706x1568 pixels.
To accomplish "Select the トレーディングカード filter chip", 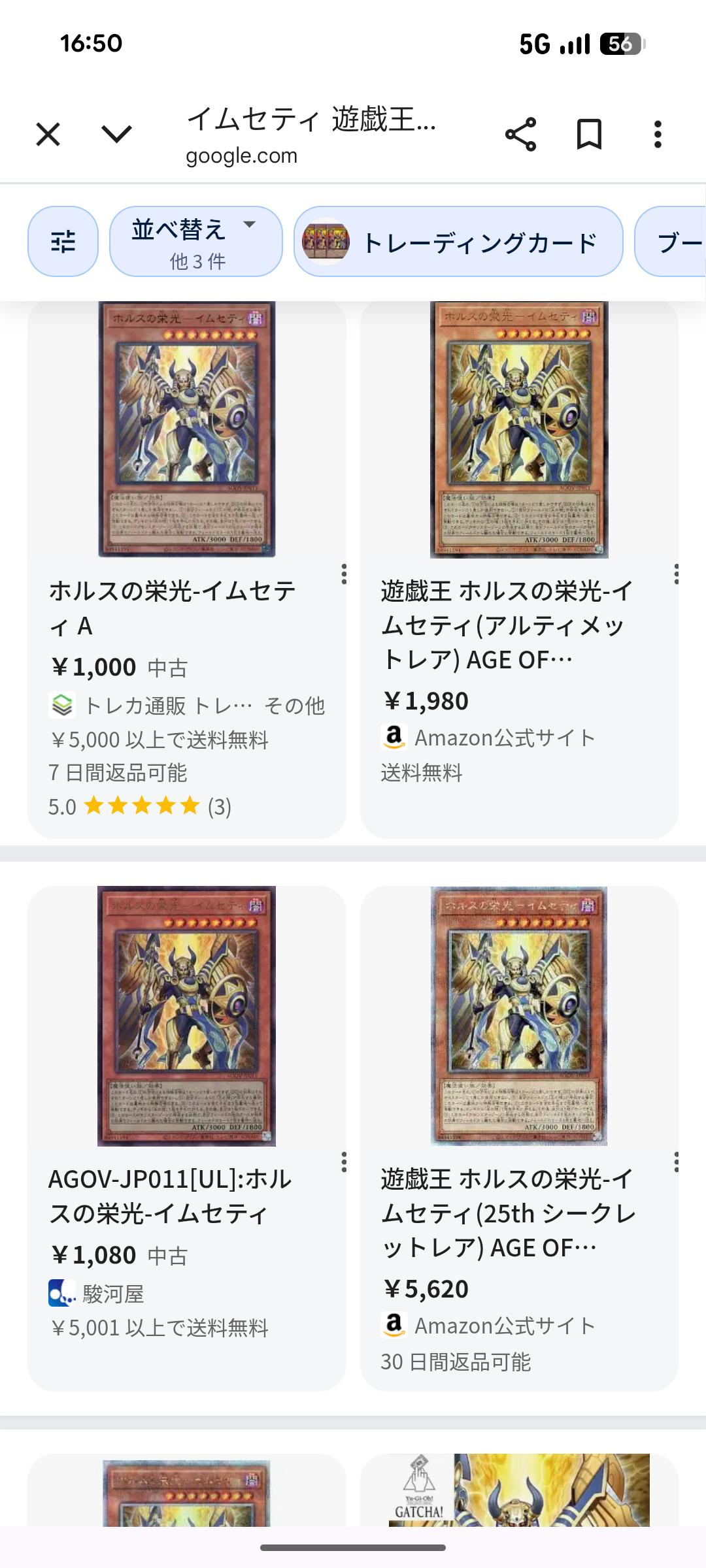I will tap(458, 242).
